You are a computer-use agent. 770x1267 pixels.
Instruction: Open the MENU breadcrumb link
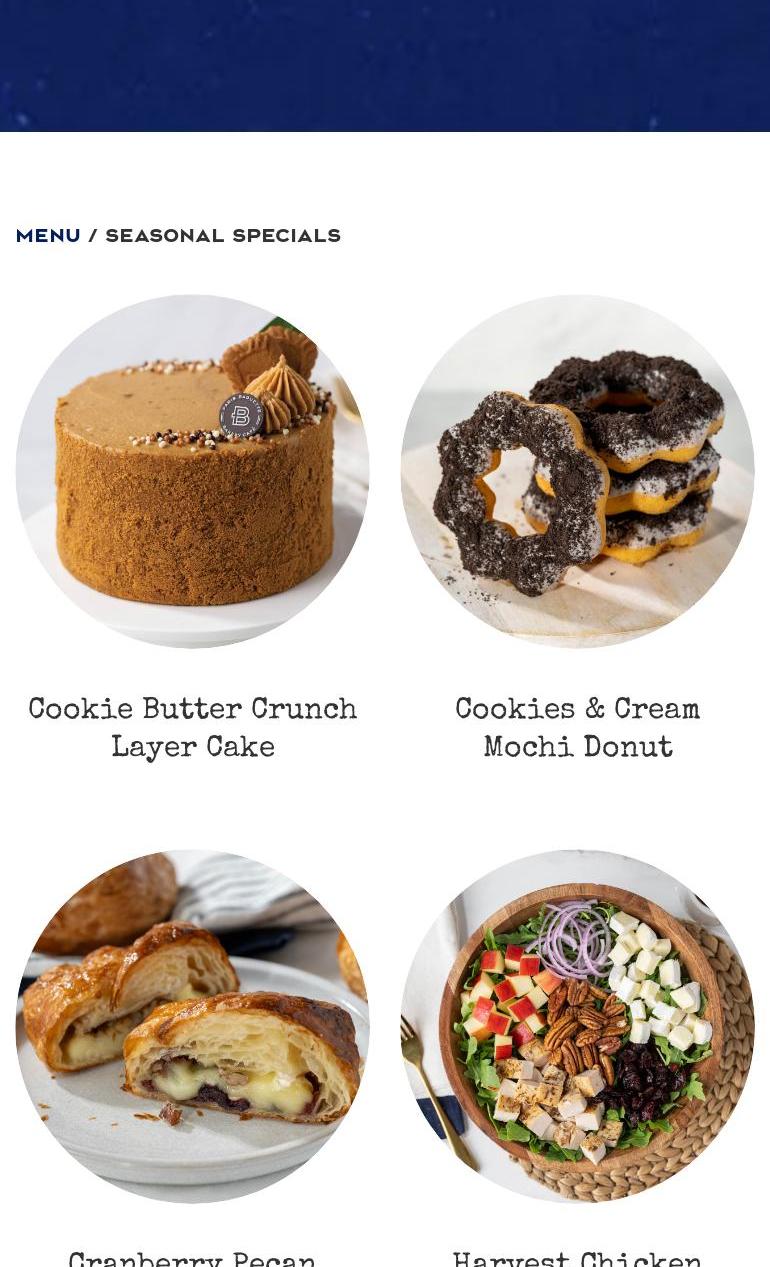(48, 236)
